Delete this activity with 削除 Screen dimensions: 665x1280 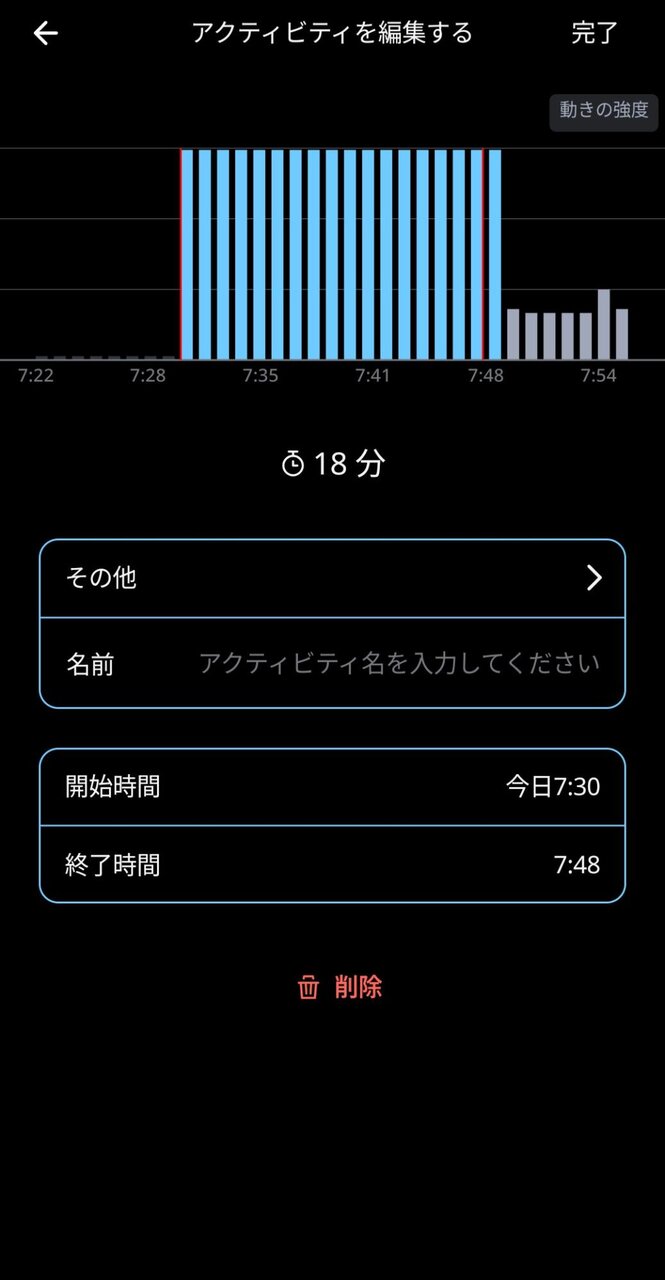click(340, 988)
